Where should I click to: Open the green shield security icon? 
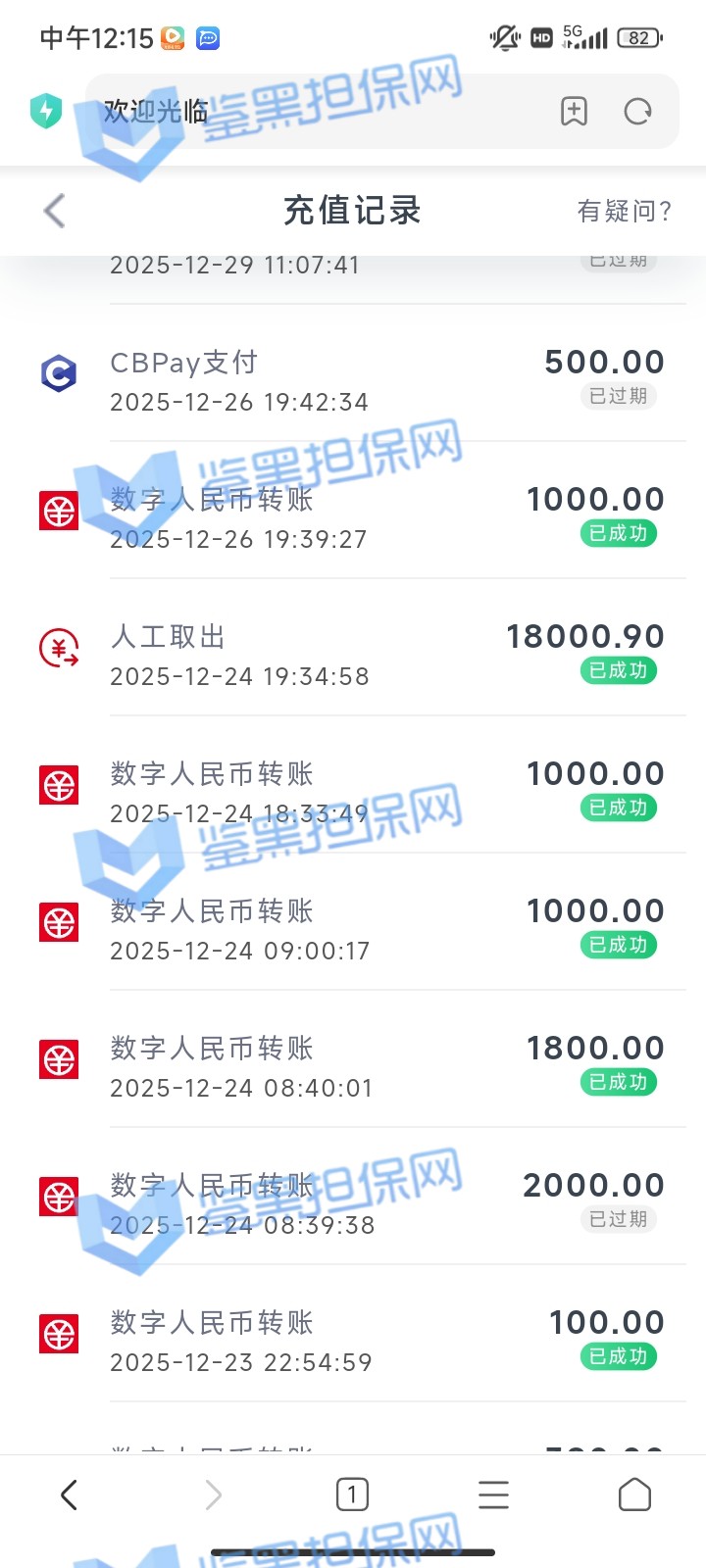pos(46,112)
